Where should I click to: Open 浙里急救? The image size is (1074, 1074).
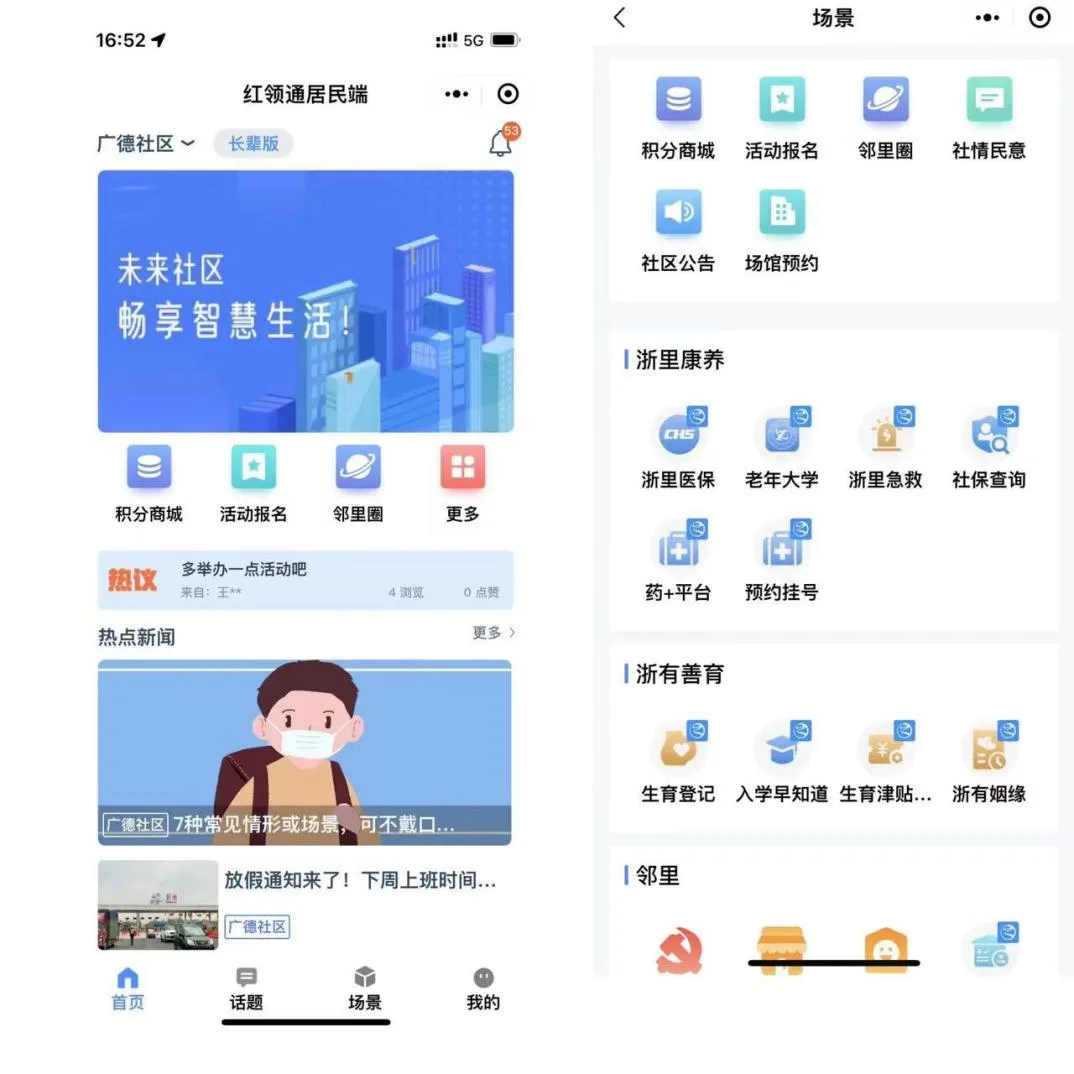(x=885, y=448)
